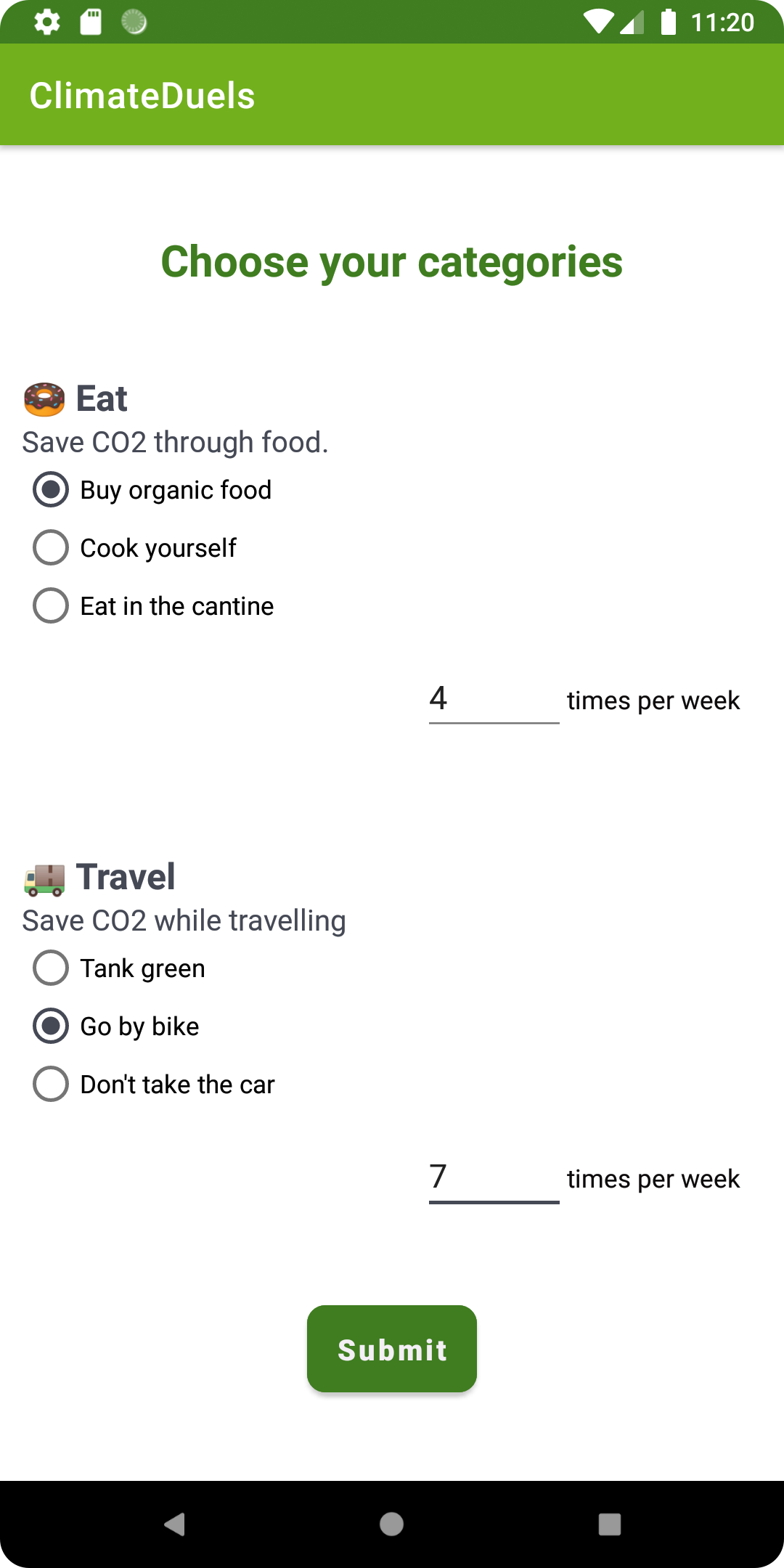
Task: Submit your chosen categories
Action: [x=392, y=1349]
